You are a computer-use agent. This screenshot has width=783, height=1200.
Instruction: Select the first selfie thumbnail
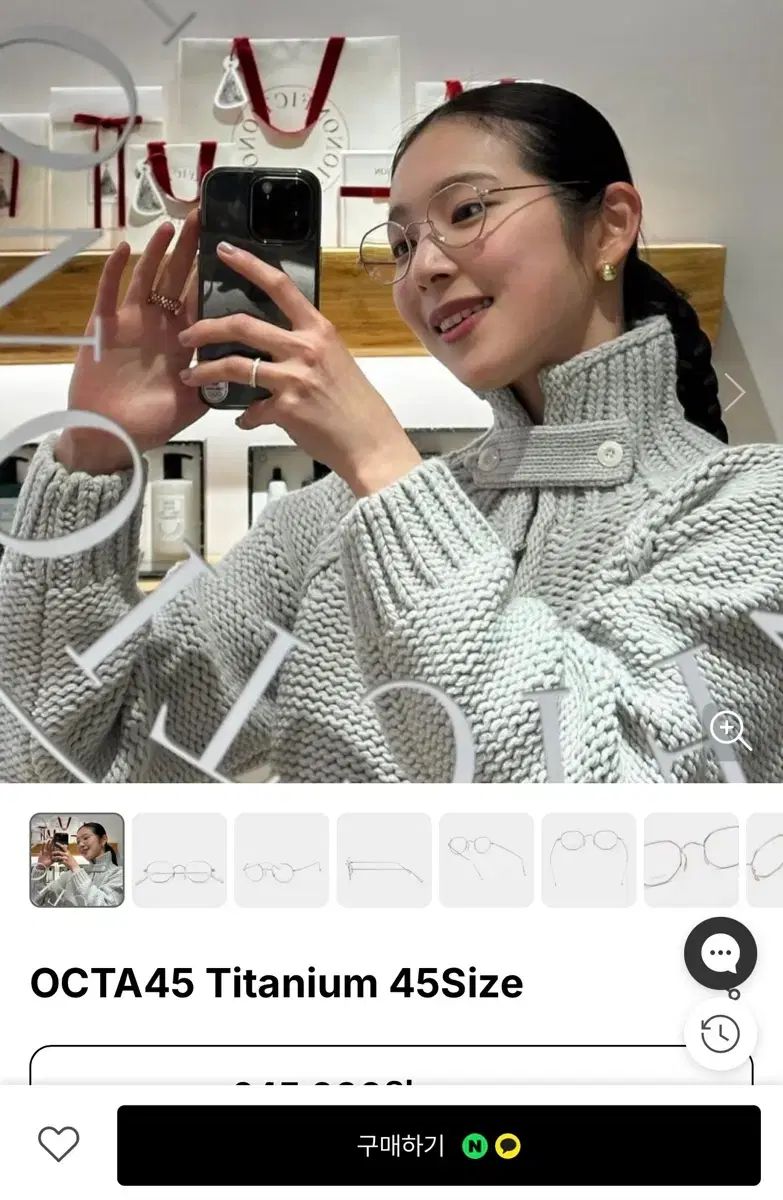pos(77,860)
